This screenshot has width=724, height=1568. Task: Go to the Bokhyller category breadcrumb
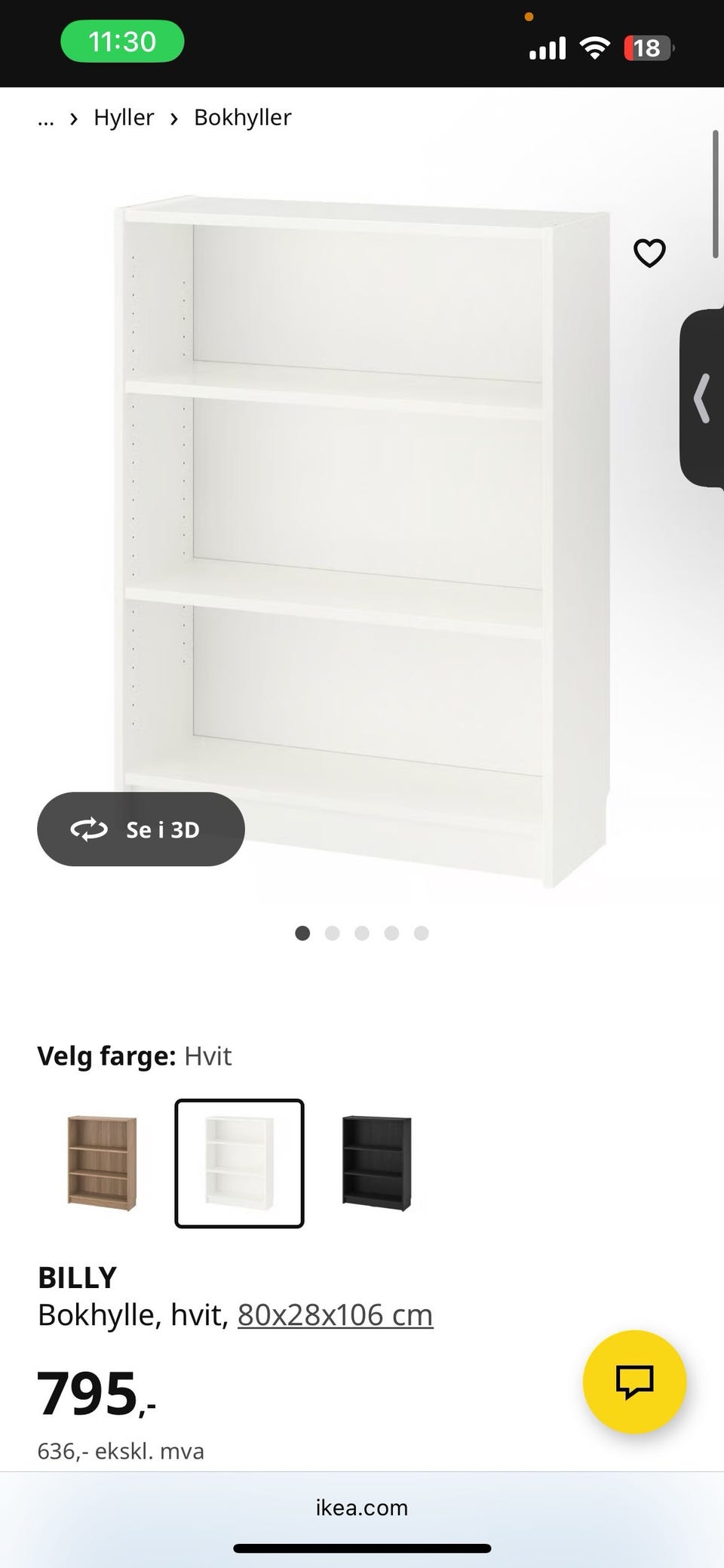click(242, 118)
